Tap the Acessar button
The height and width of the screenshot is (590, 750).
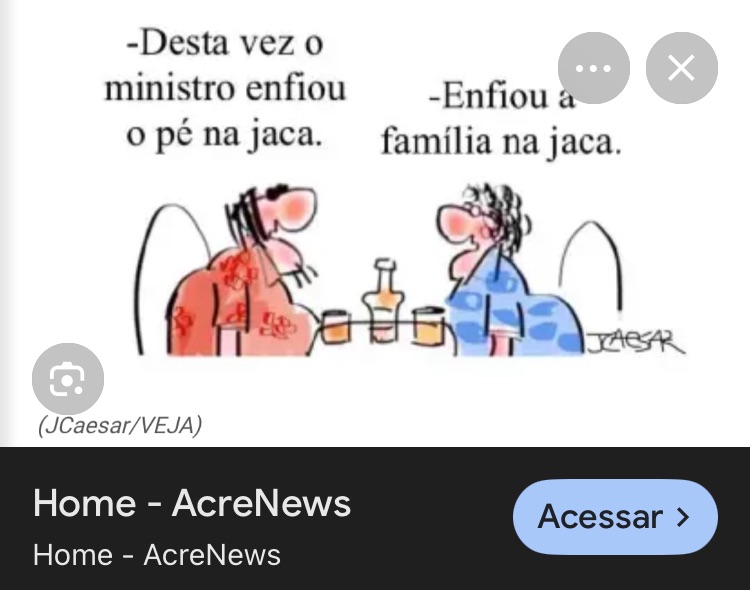tap(615, 517)
